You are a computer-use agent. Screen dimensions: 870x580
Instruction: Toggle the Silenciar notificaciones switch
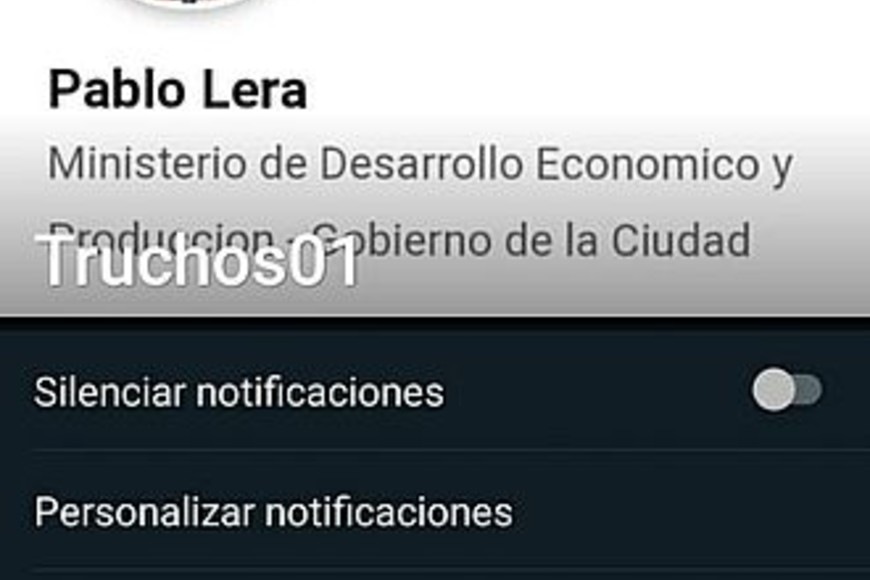[787, 391]
